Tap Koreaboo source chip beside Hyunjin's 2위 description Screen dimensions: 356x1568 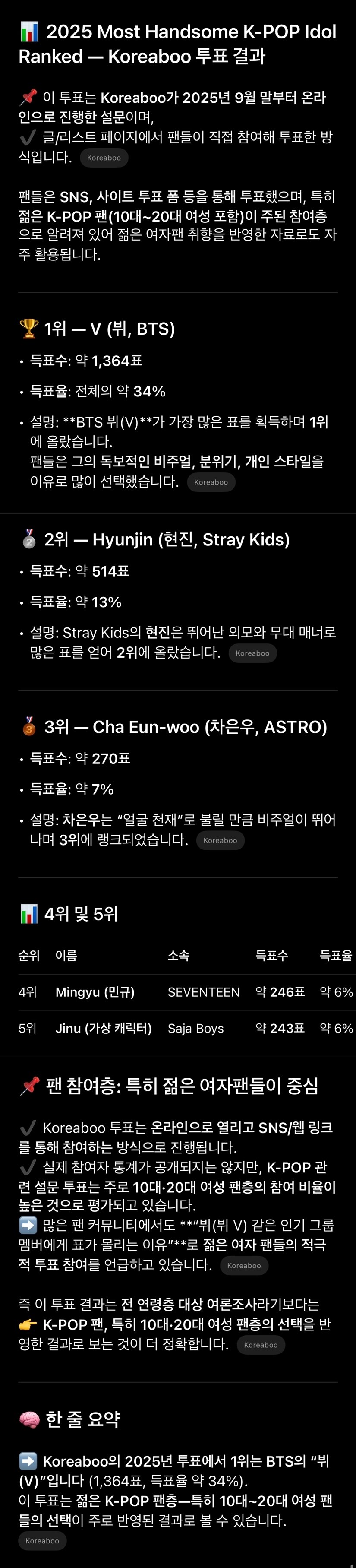click(252, 653)
